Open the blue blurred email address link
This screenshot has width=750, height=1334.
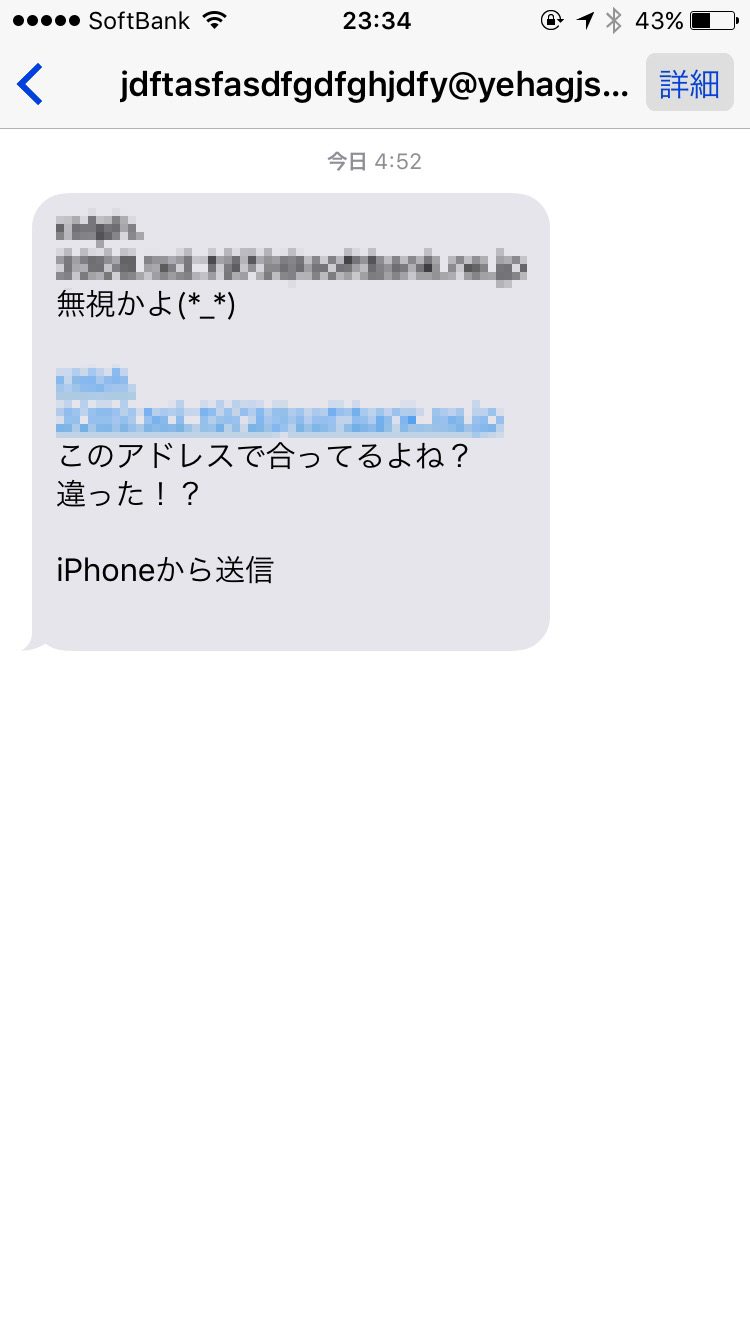[x=280, y=416]
